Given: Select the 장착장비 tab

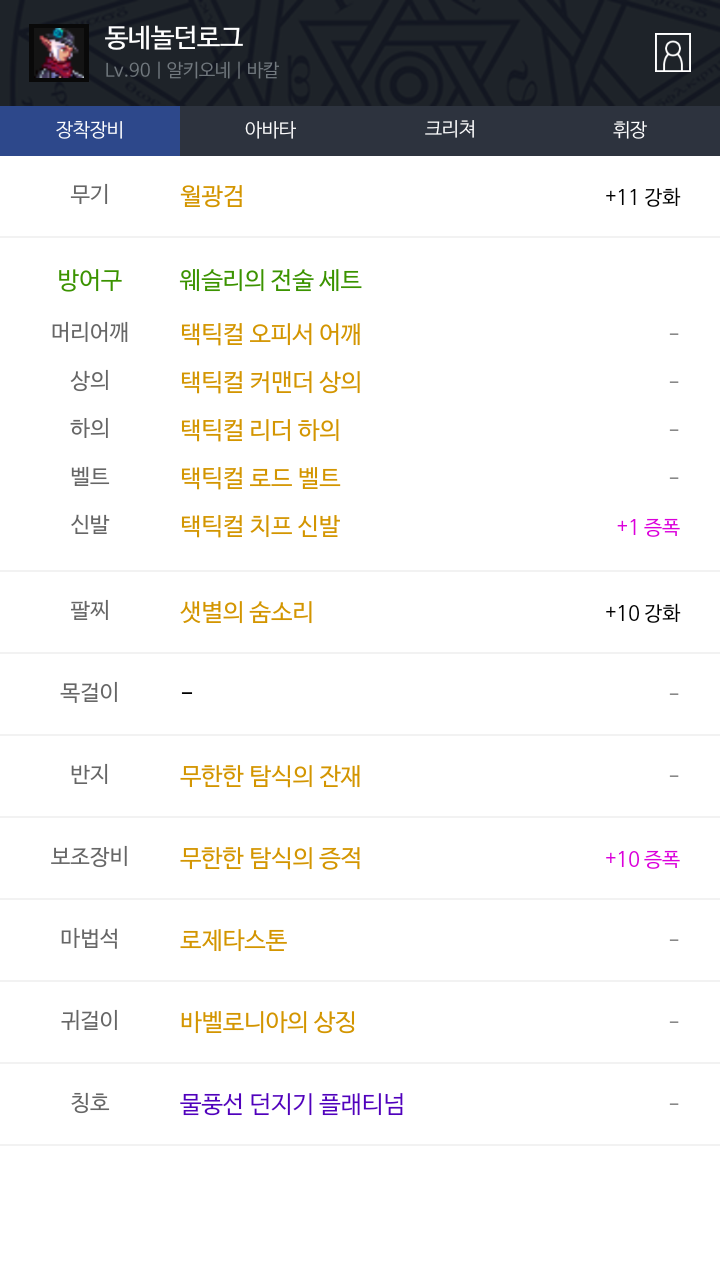Looking at the screenshot, I should pos(90,130).
